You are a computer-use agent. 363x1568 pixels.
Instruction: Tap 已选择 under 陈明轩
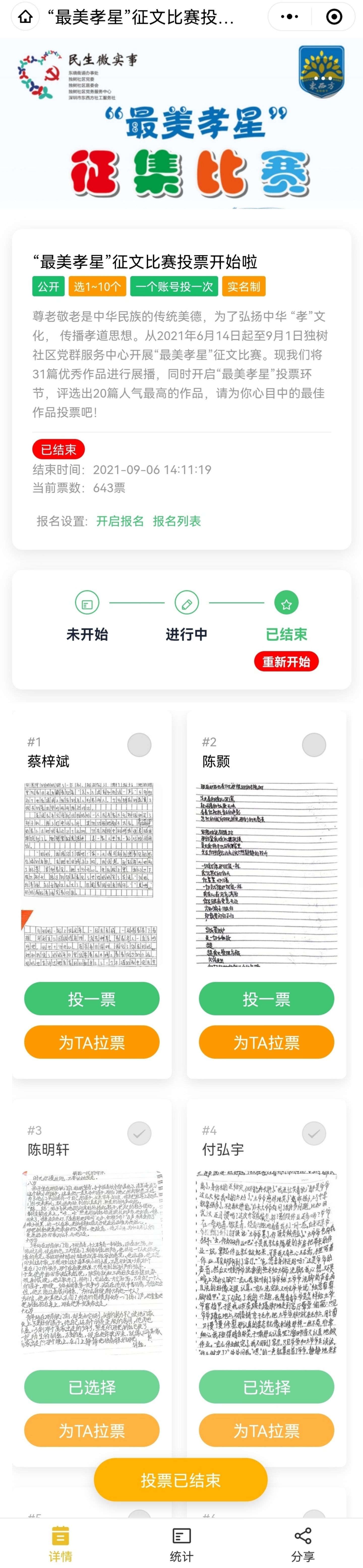tap(91, 1387)
